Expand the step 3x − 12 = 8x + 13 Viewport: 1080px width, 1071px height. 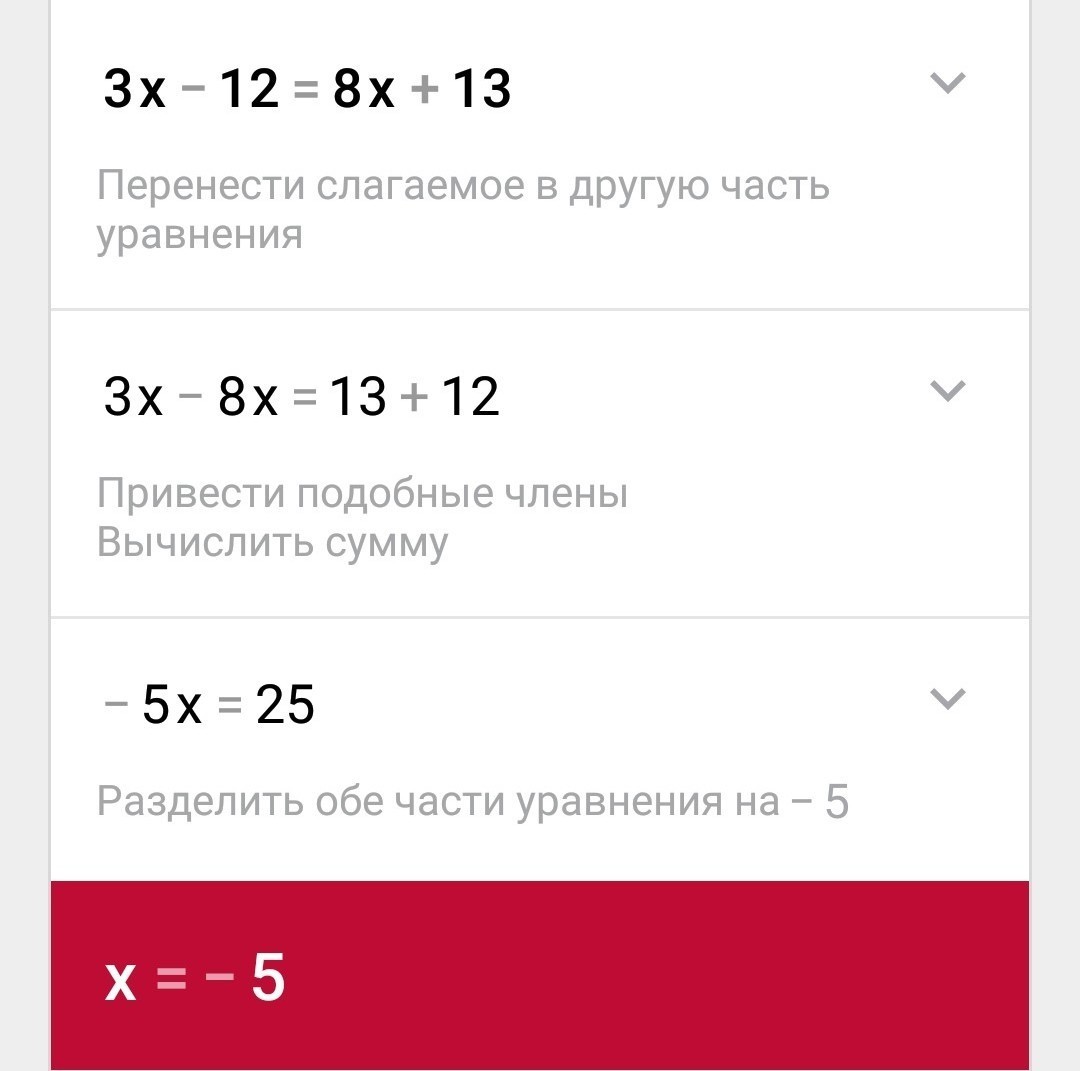click(947, 83)
